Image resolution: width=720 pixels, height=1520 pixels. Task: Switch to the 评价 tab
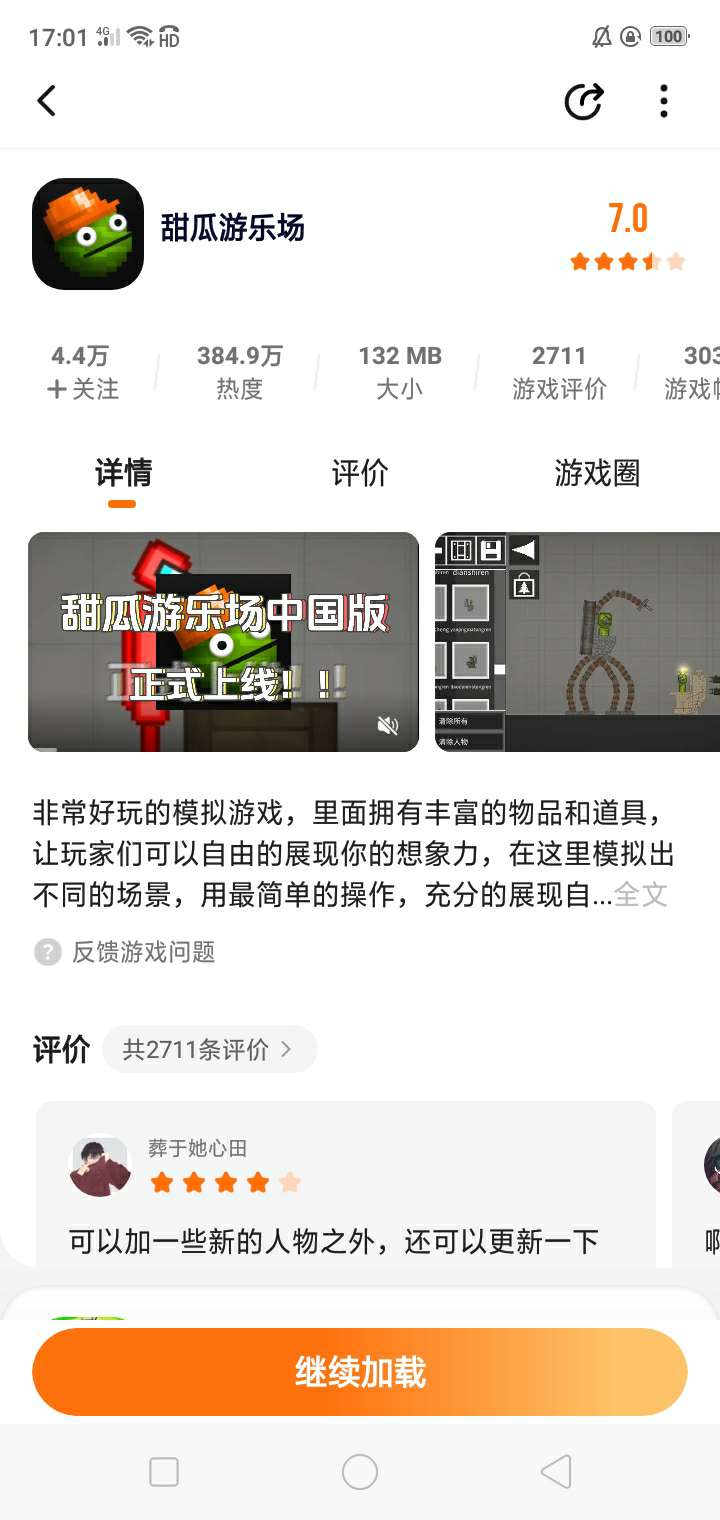click(360, 473)
